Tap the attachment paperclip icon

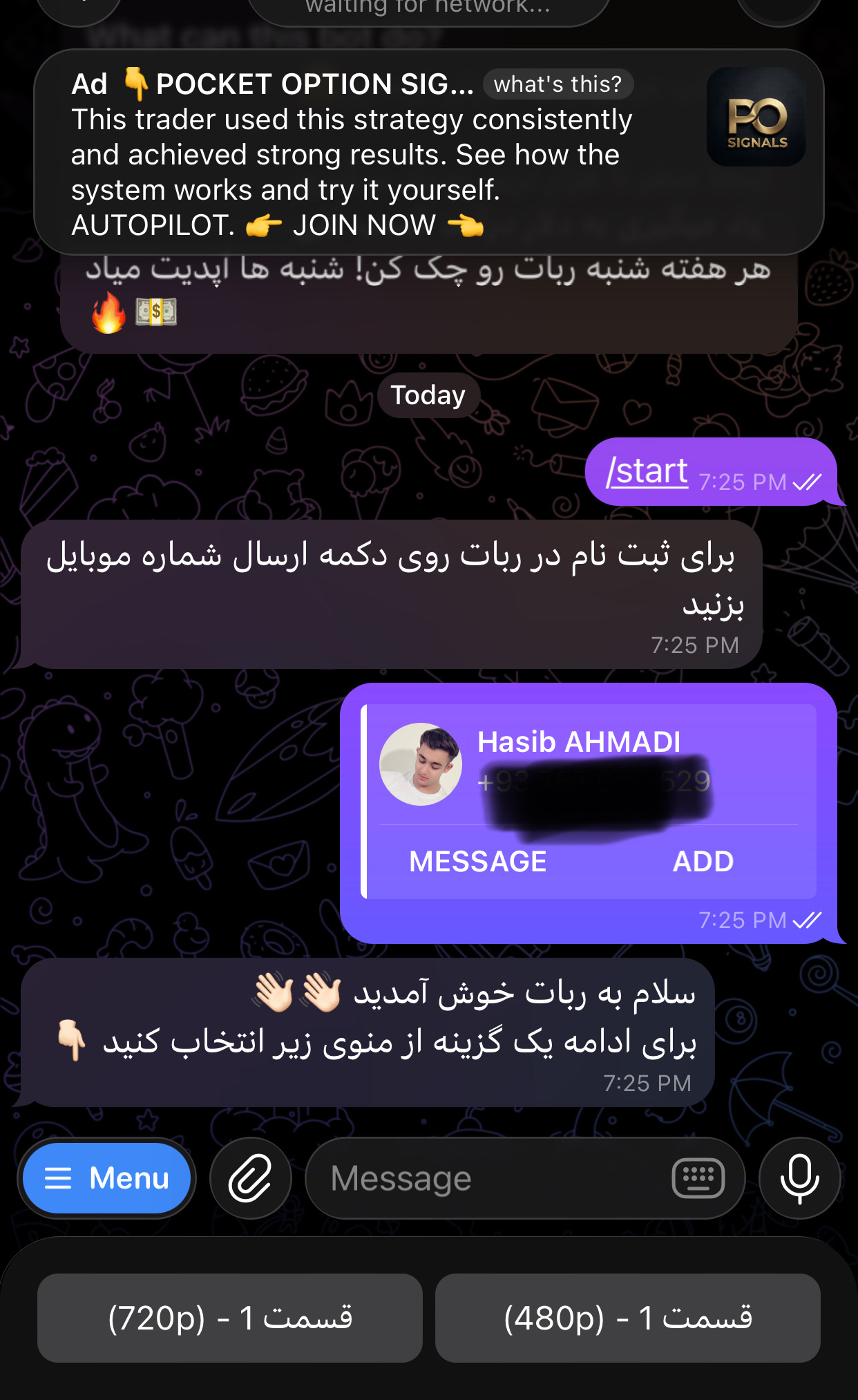click(250, 1178)
